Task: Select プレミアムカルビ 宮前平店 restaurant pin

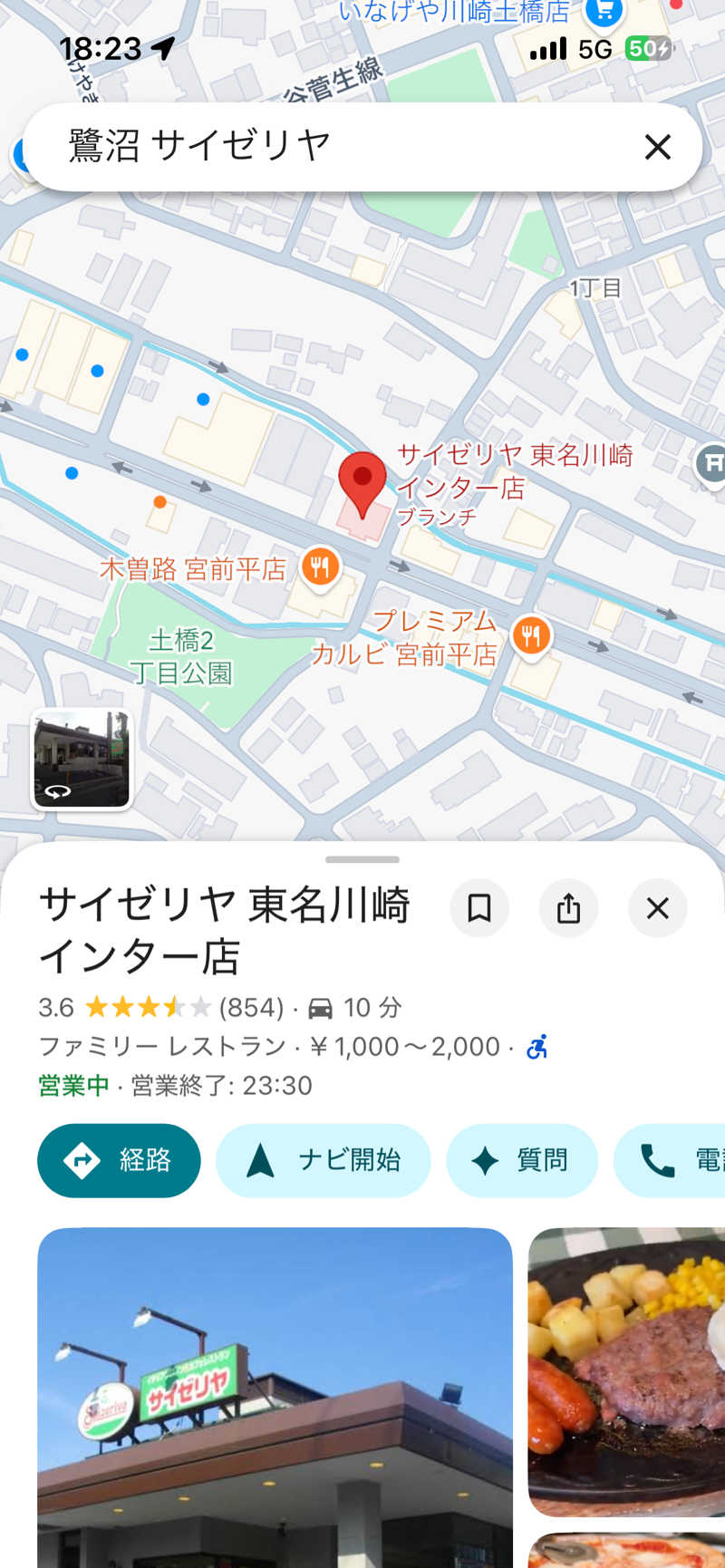Action: point(532,635)
